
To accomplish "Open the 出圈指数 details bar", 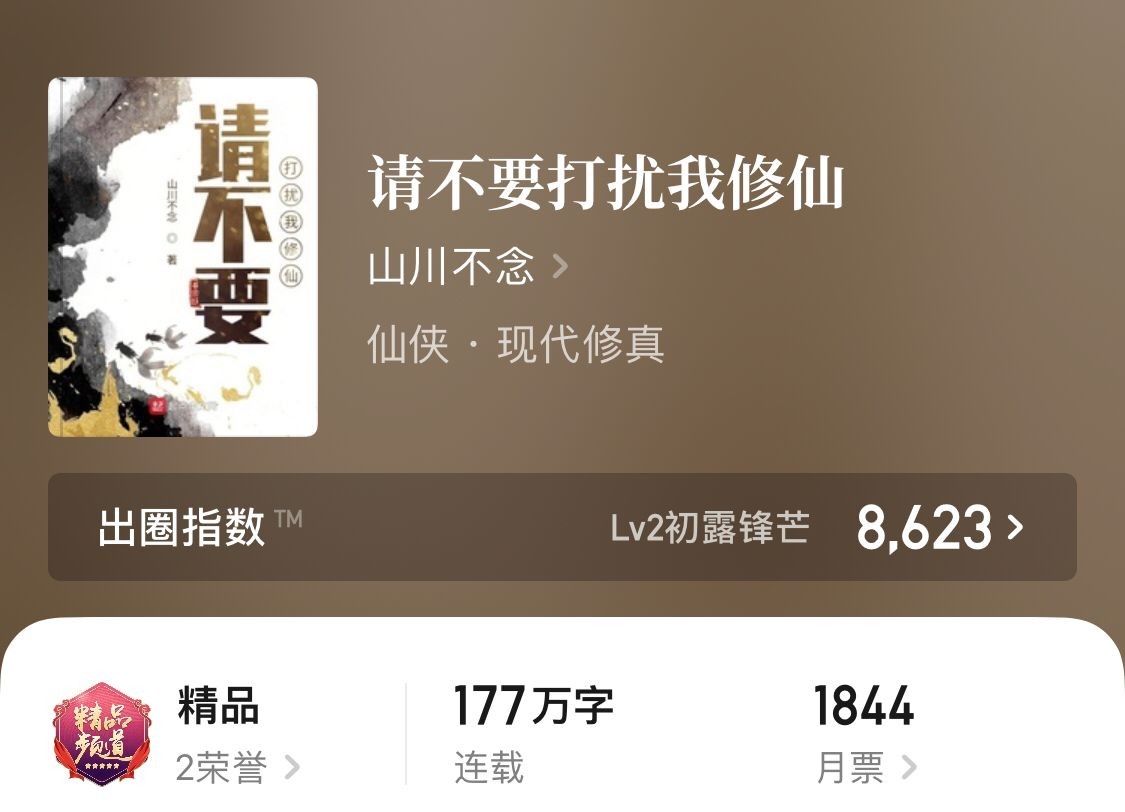I will 562,527.
